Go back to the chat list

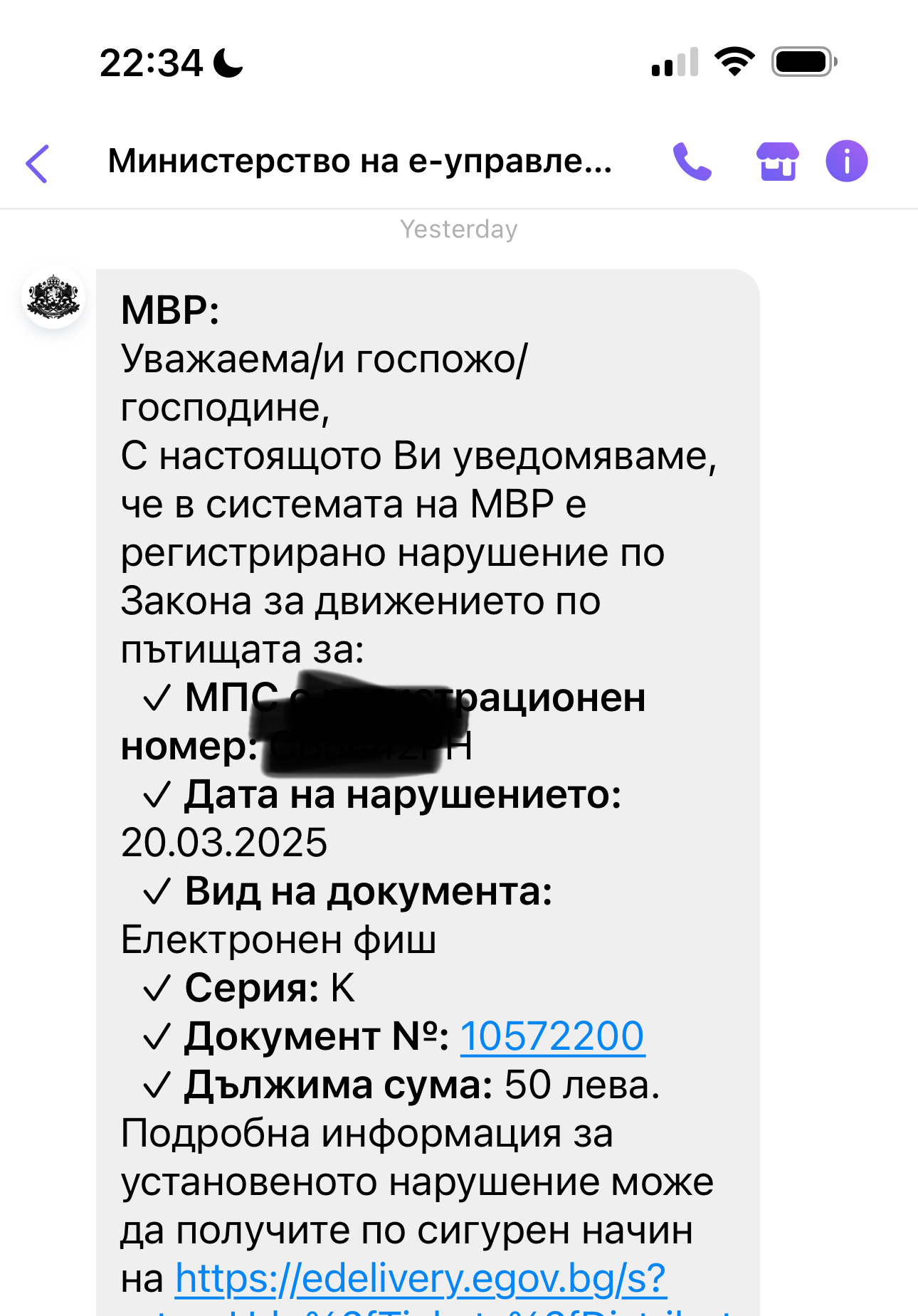(37, 163)
